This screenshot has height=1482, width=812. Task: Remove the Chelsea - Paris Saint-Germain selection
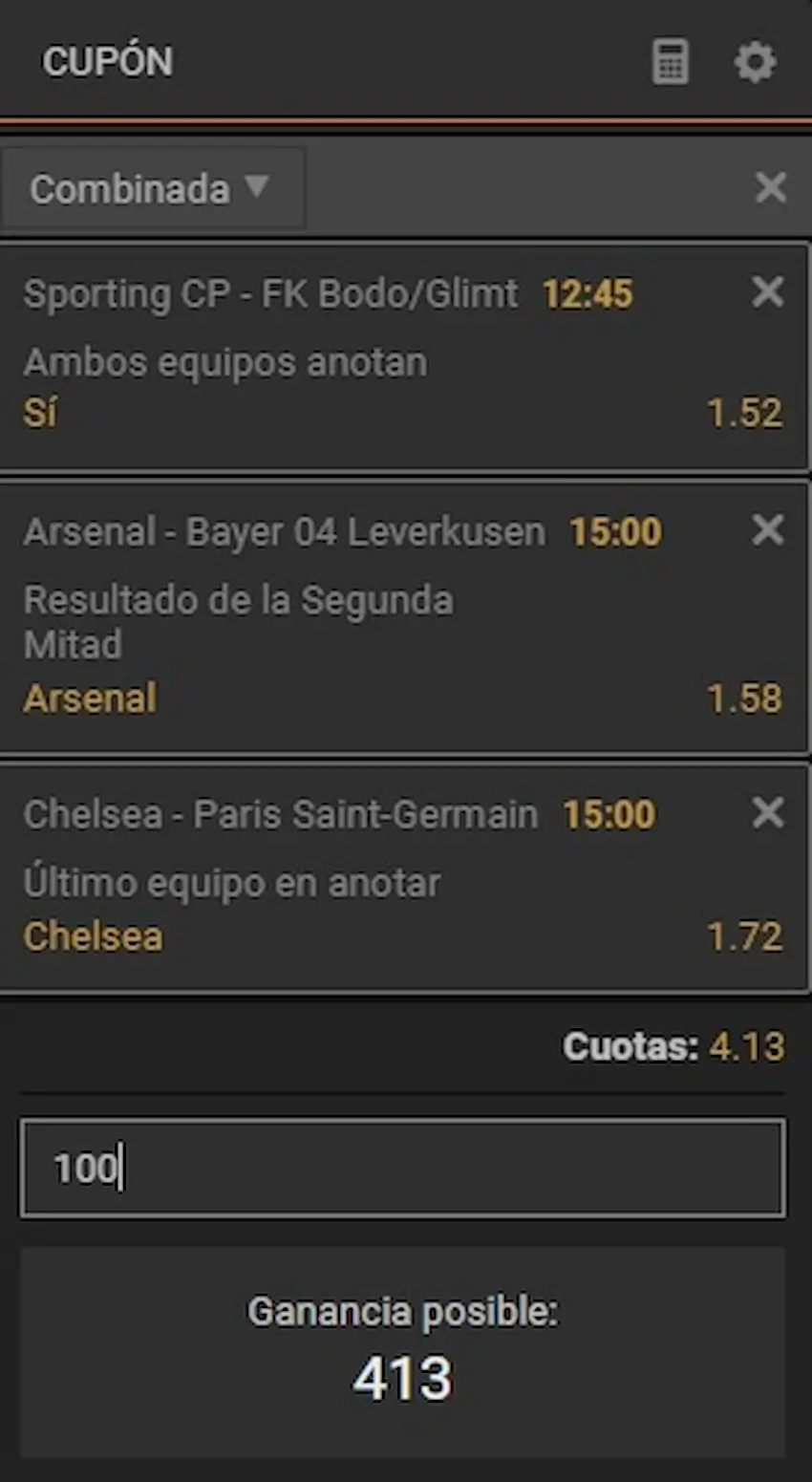coord(768,812)
